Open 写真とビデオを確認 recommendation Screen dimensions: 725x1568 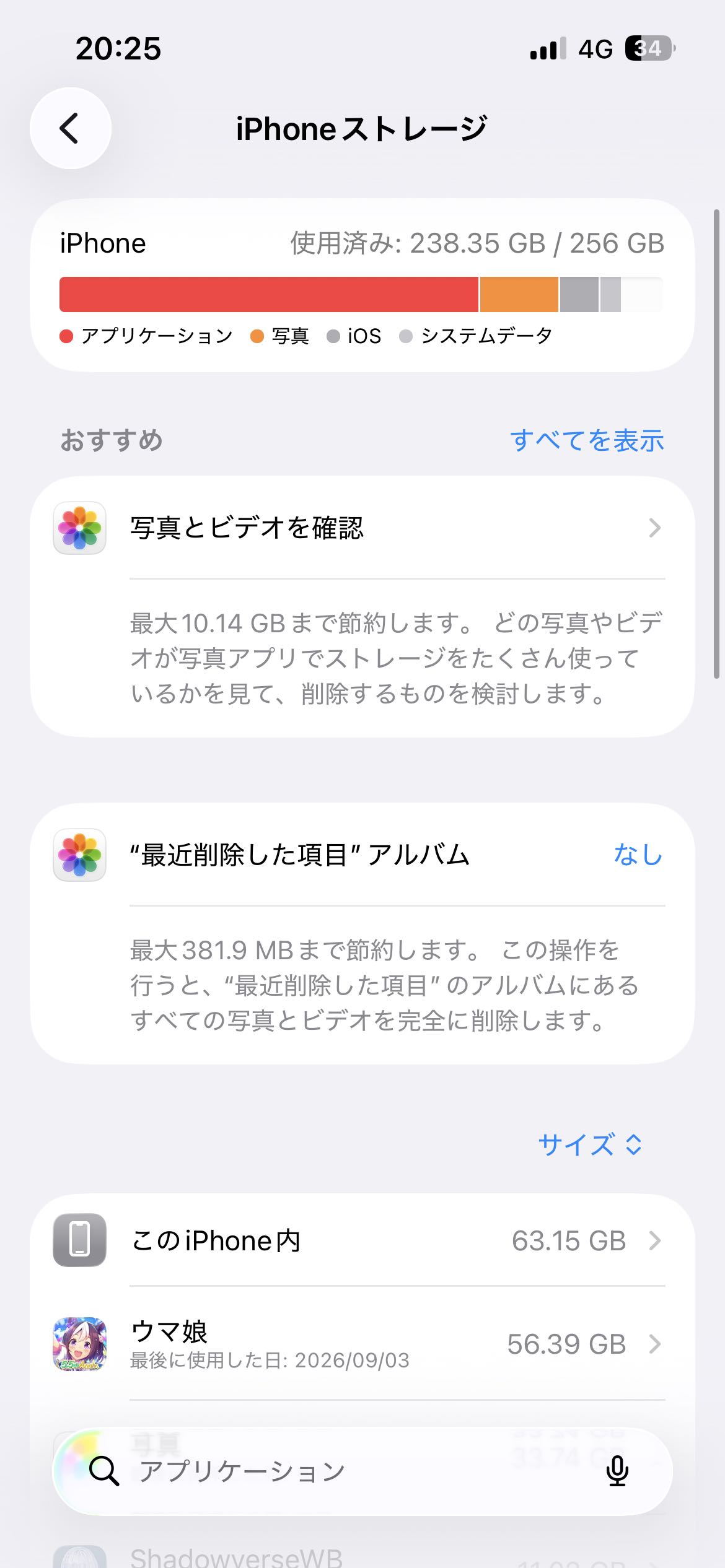(x=362, y=528)
